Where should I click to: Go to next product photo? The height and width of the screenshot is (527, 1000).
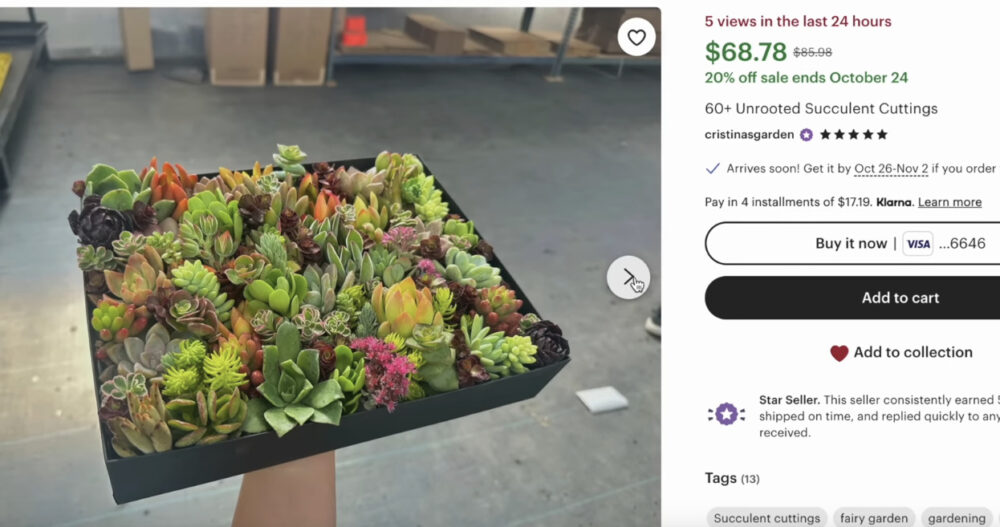(x=628, y=277)
